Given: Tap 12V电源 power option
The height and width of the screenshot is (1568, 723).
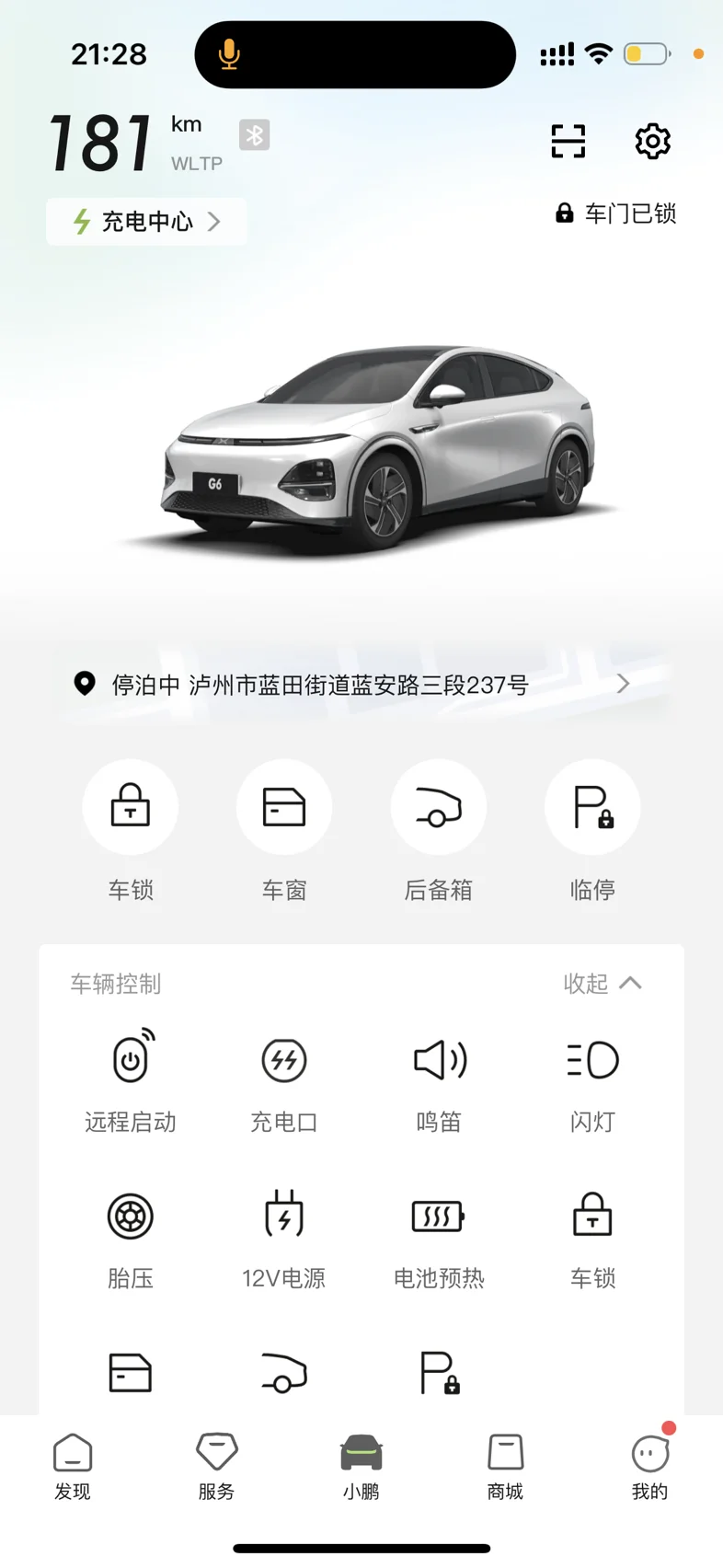Looking at the screenshot, I should [284, 1239].
